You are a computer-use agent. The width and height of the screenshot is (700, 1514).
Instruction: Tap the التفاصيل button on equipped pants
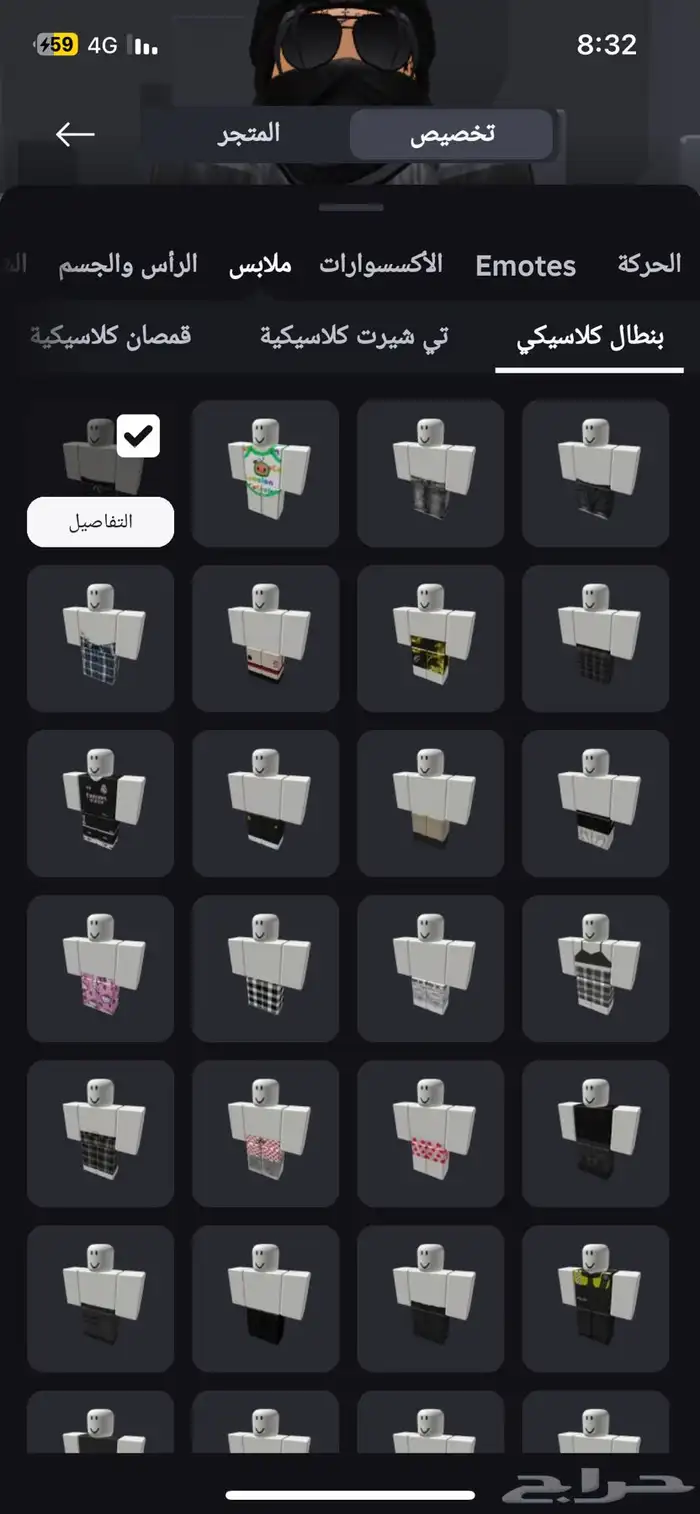coord(101,522)
